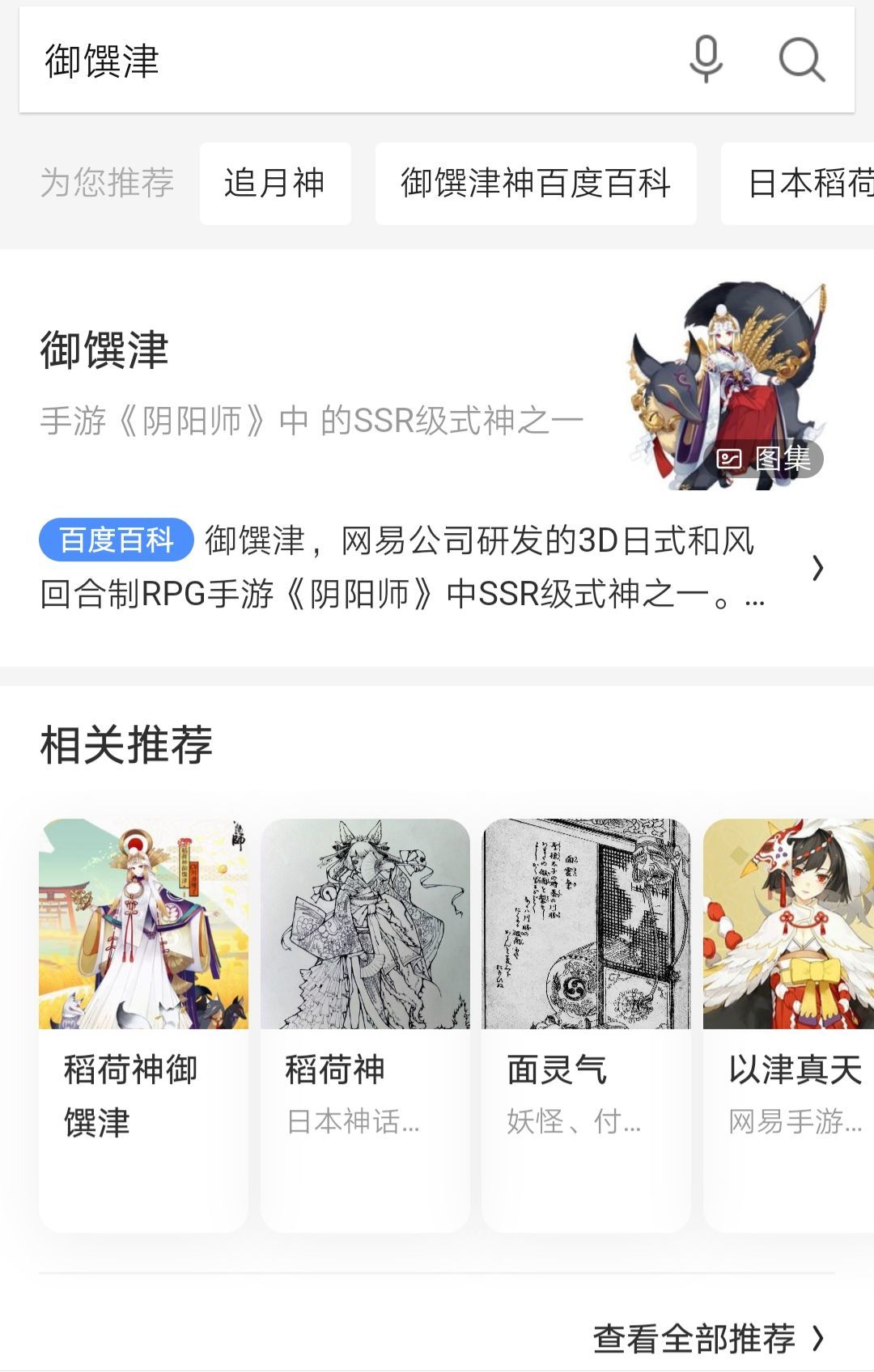Viewport: 874px width, 1372px height.
Task: Select the 追月神 suggestion chip
Action: pos(274,183)
